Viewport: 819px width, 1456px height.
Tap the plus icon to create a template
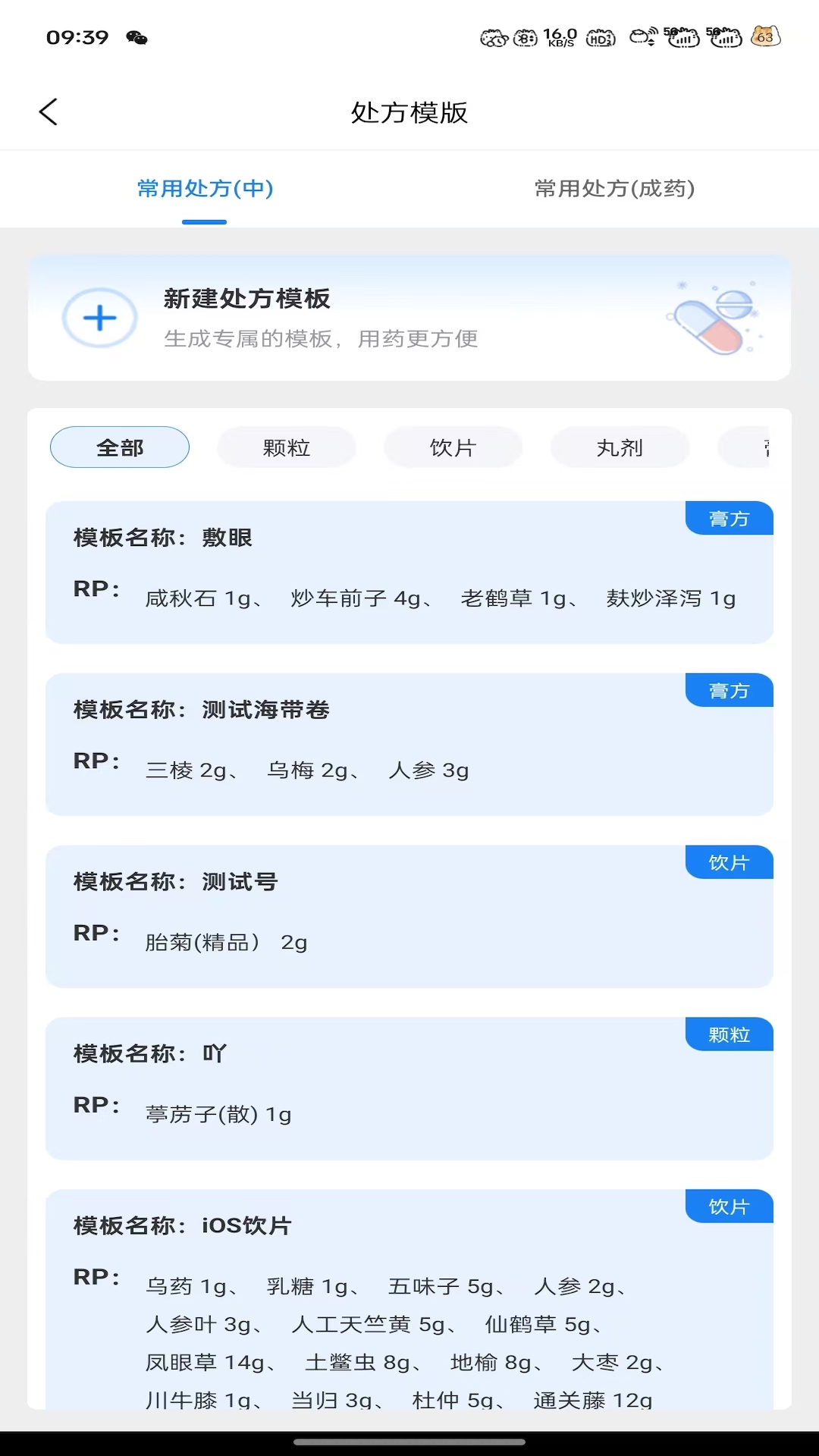click(x=99, y=318)
